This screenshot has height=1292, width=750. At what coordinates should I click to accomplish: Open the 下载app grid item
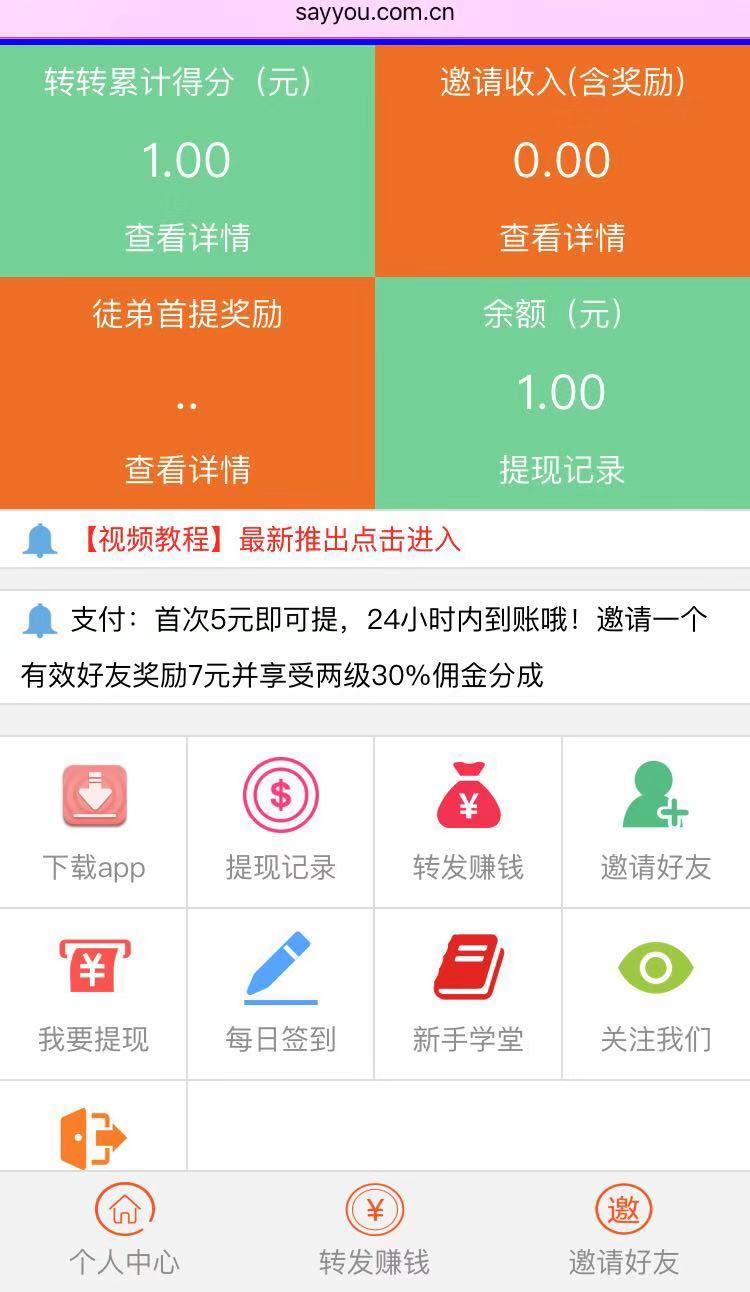(x=94, y=822)
